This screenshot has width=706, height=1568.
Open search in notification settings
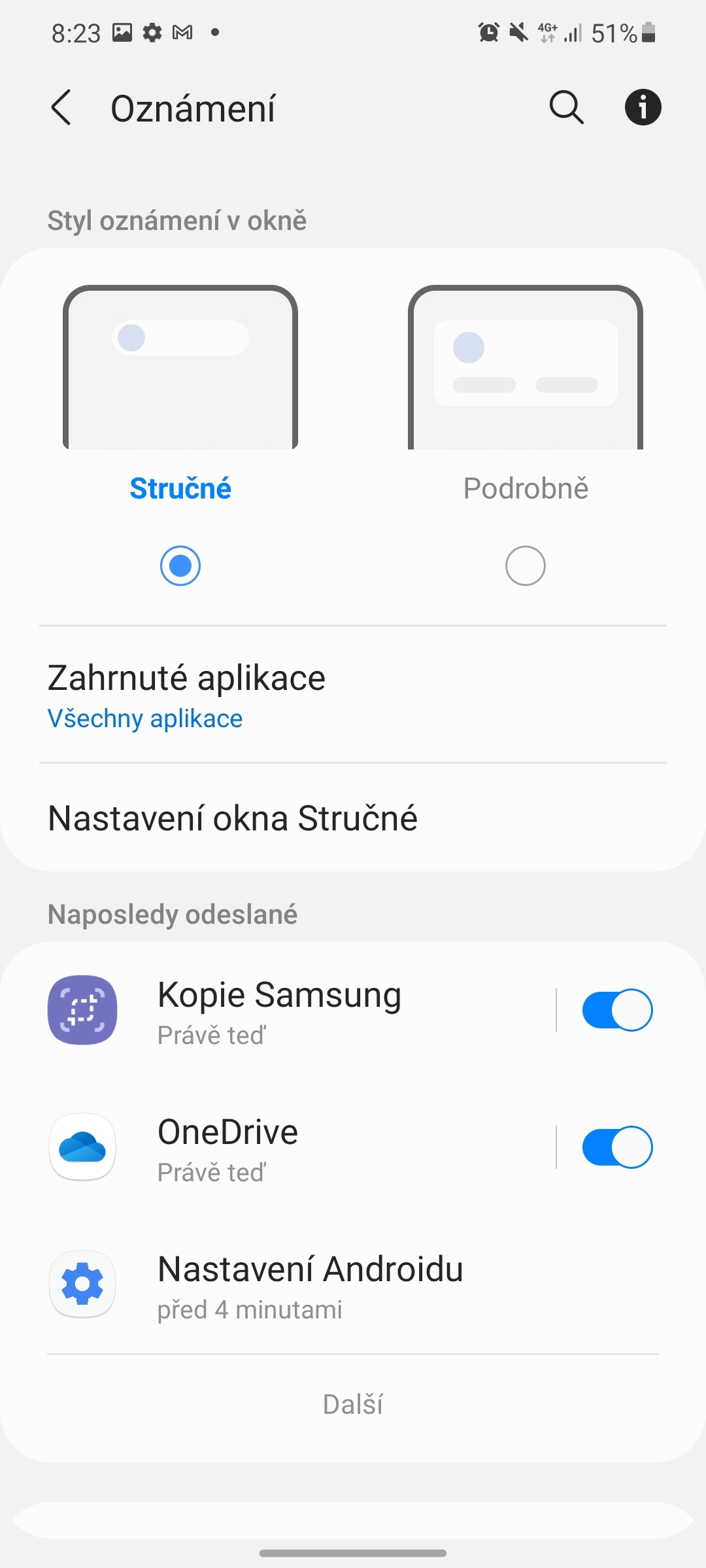pyautogui.click(x=566, y=108)
